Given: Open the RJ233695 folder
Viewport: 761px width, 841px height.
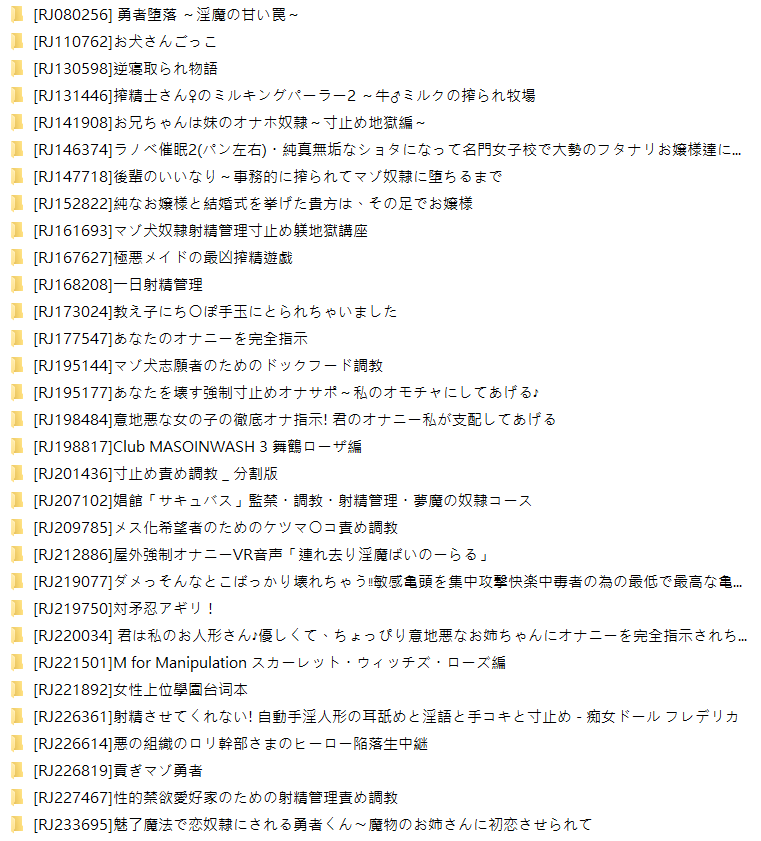Looking at the screenshot, I should pos(312,825).
